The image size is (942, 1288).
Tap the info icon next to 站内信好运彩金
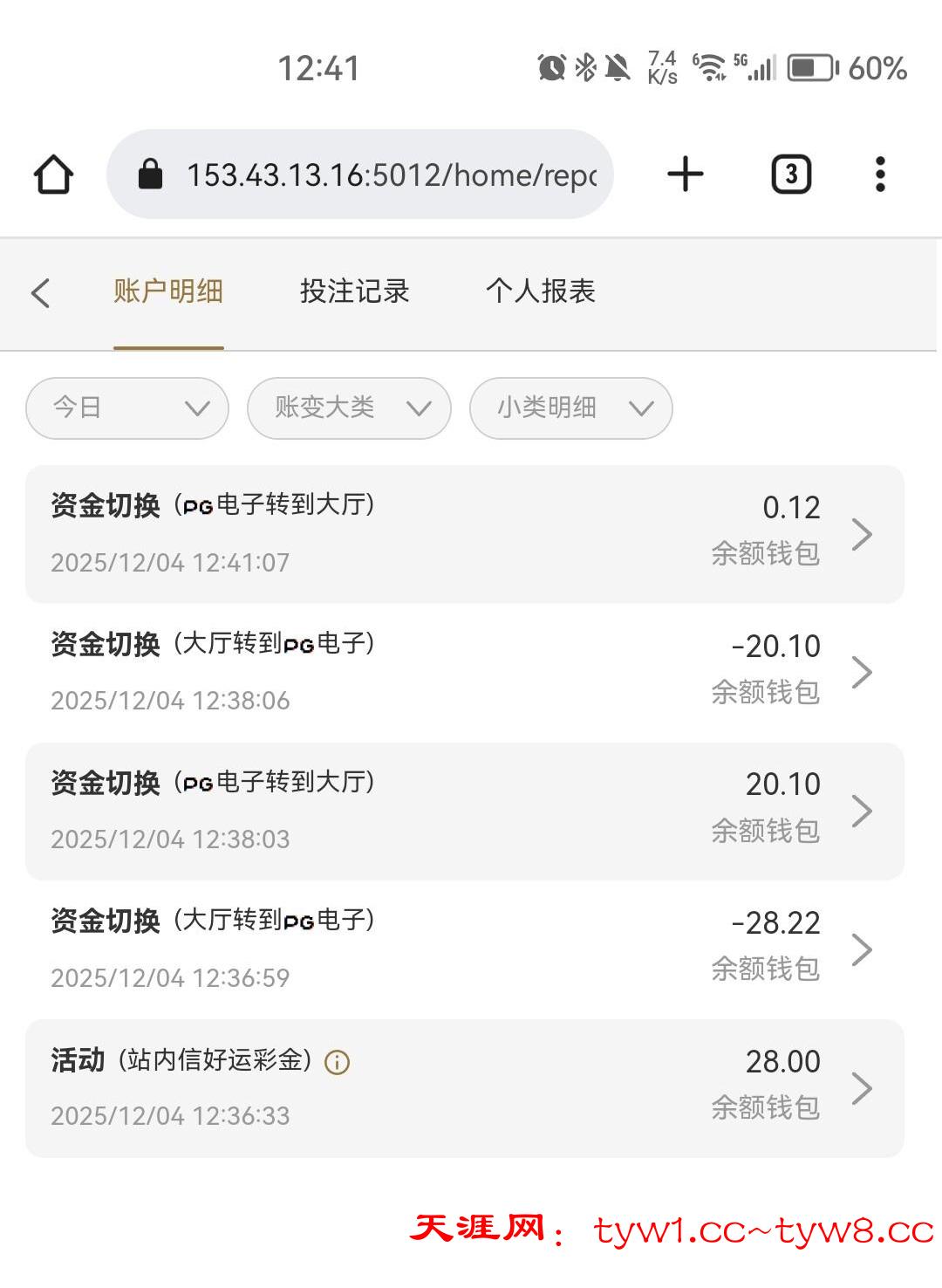click(x=337, y=1062)
